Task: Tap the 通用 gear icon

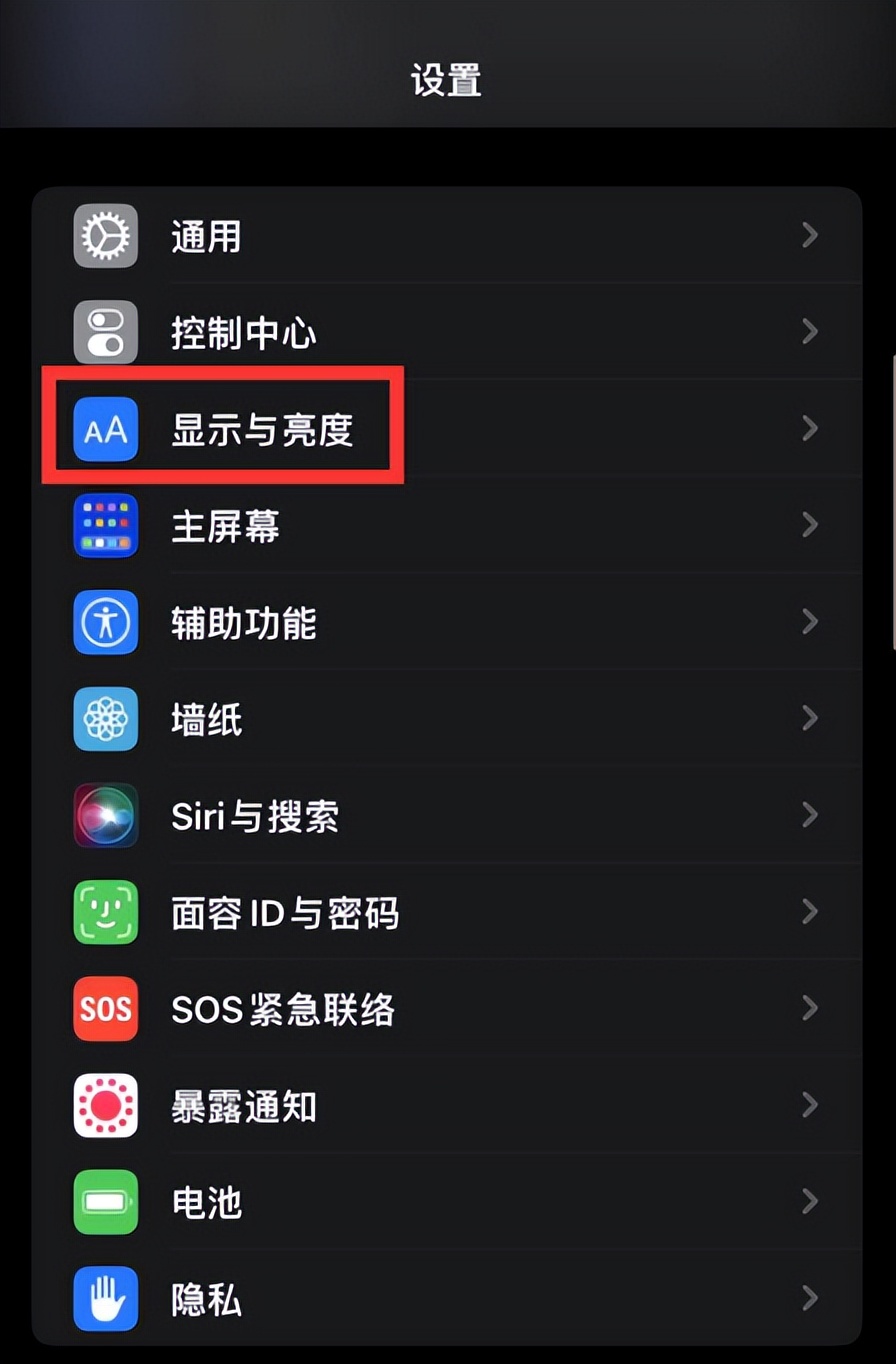Action: tap(105, 236)
